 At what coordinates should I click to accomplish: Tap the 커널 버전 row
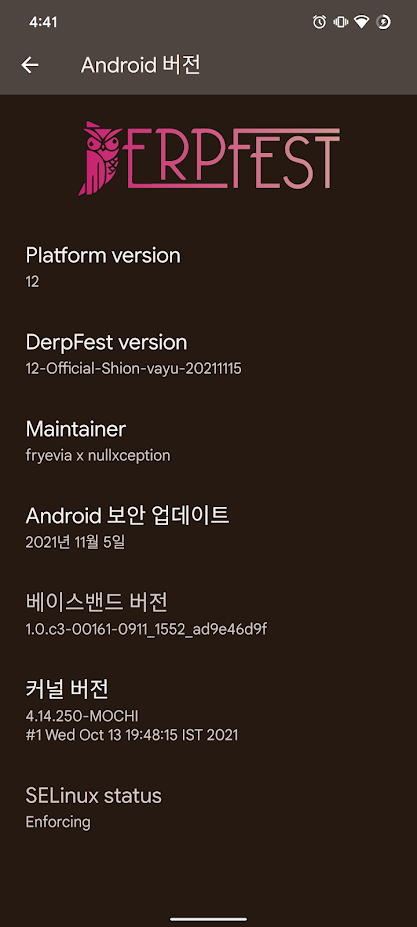pyautogui.click(x=208, y=710)
